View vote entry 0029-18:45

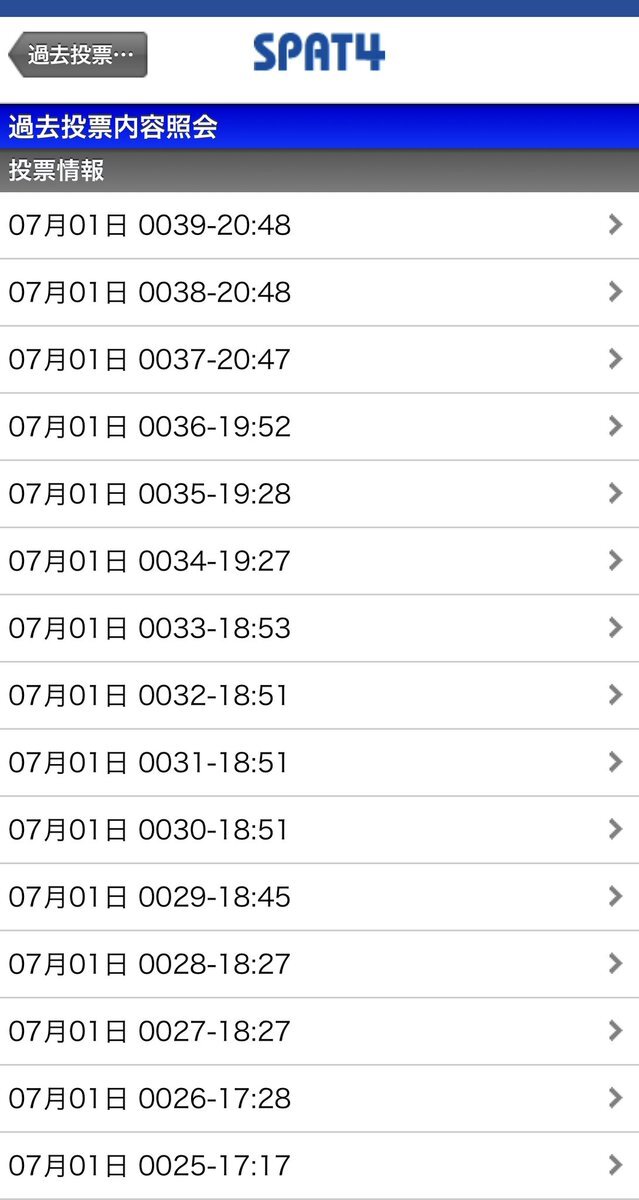(x=319, y=897)
